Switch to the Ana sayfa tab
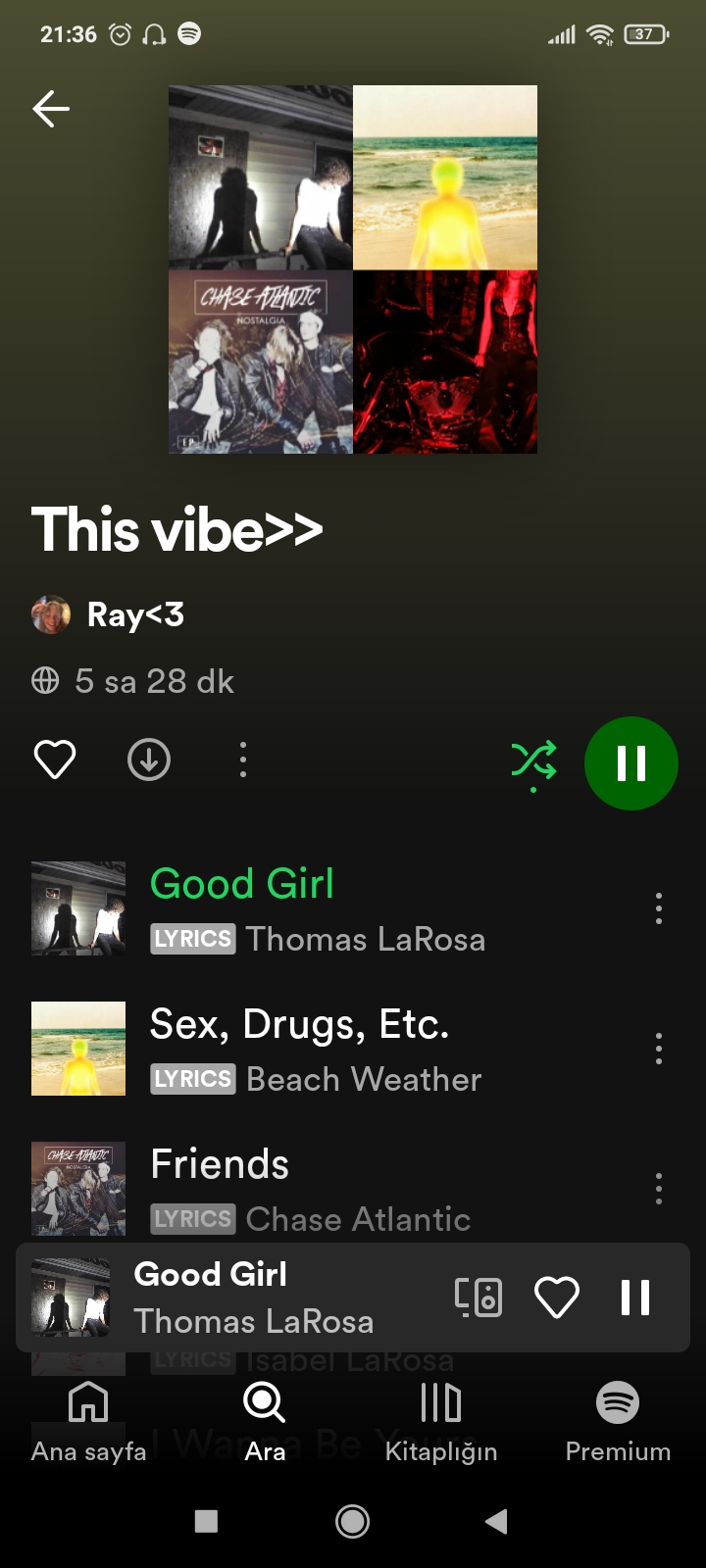 [88, 1422]
